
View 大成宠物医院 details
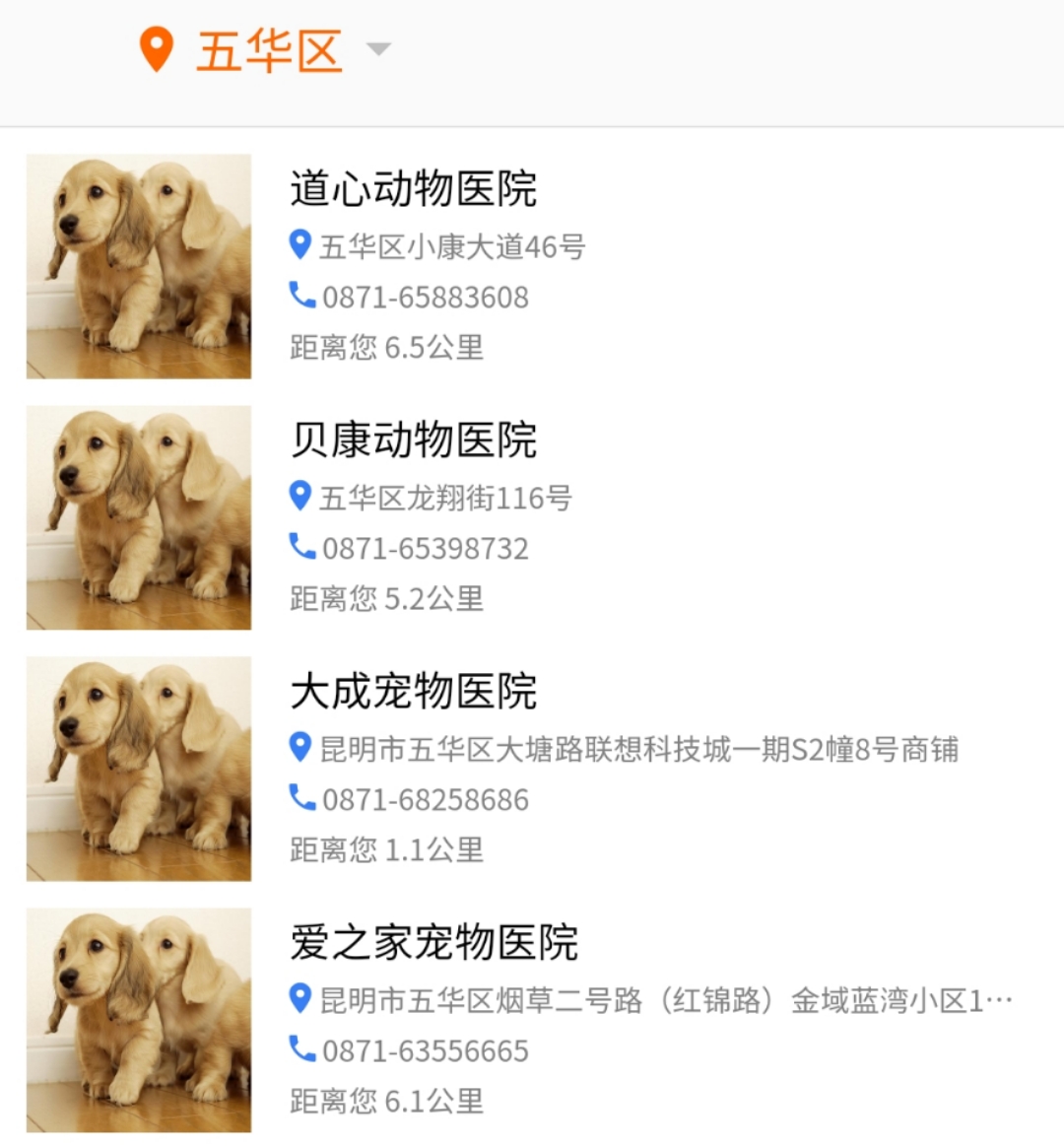pyautogui.click(x=413, y=692)
